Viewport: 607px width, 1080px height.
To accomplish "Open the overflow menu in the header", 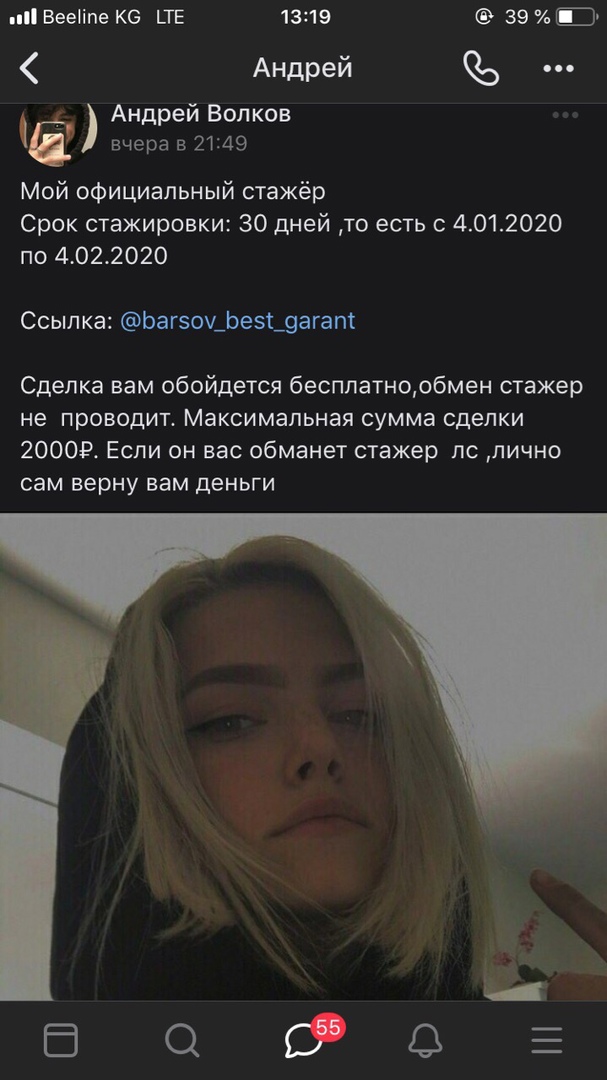I will (x=558, y=68).
